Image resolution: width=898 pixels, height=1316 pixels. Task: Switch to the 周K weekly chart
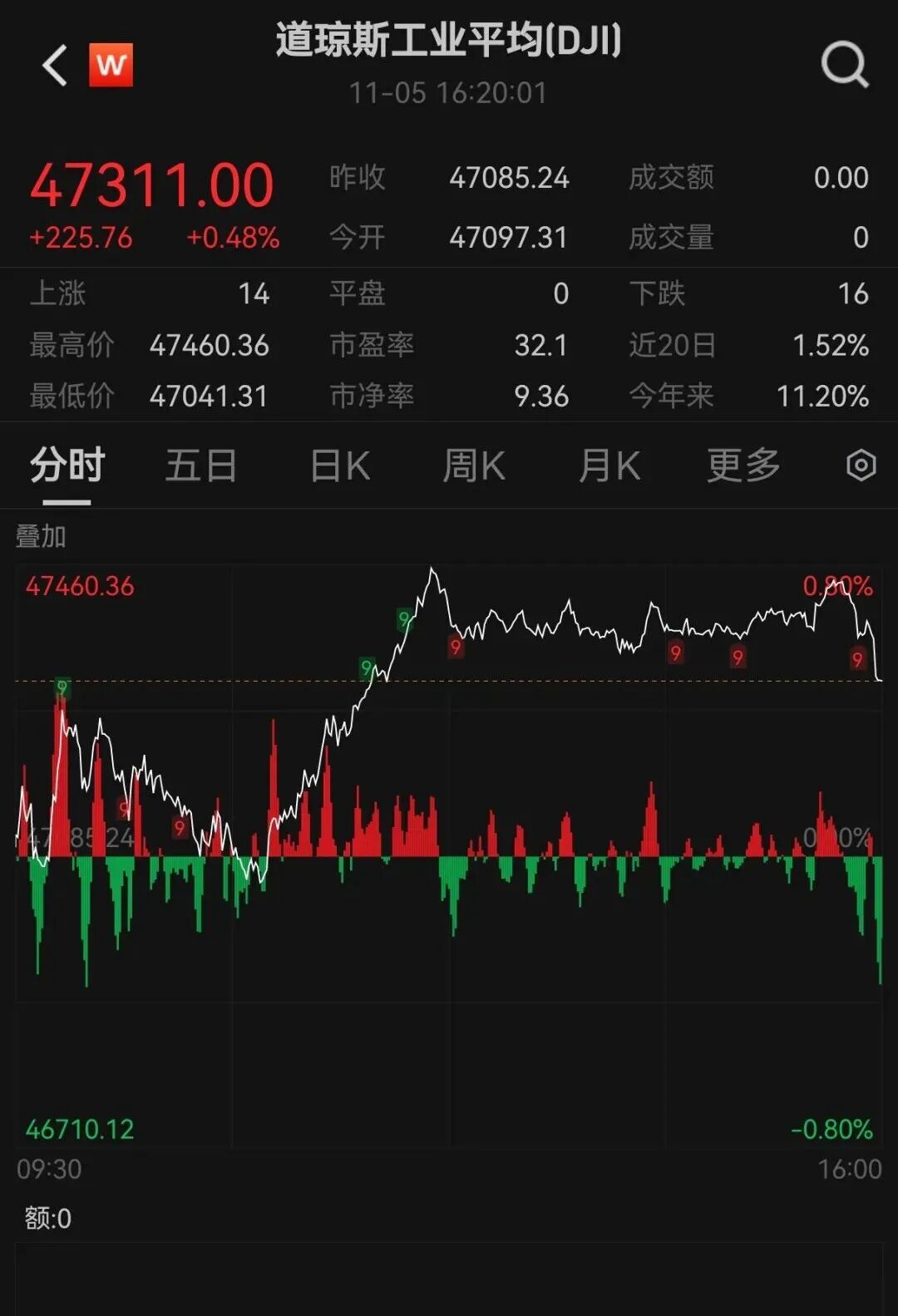coord(473,466)
